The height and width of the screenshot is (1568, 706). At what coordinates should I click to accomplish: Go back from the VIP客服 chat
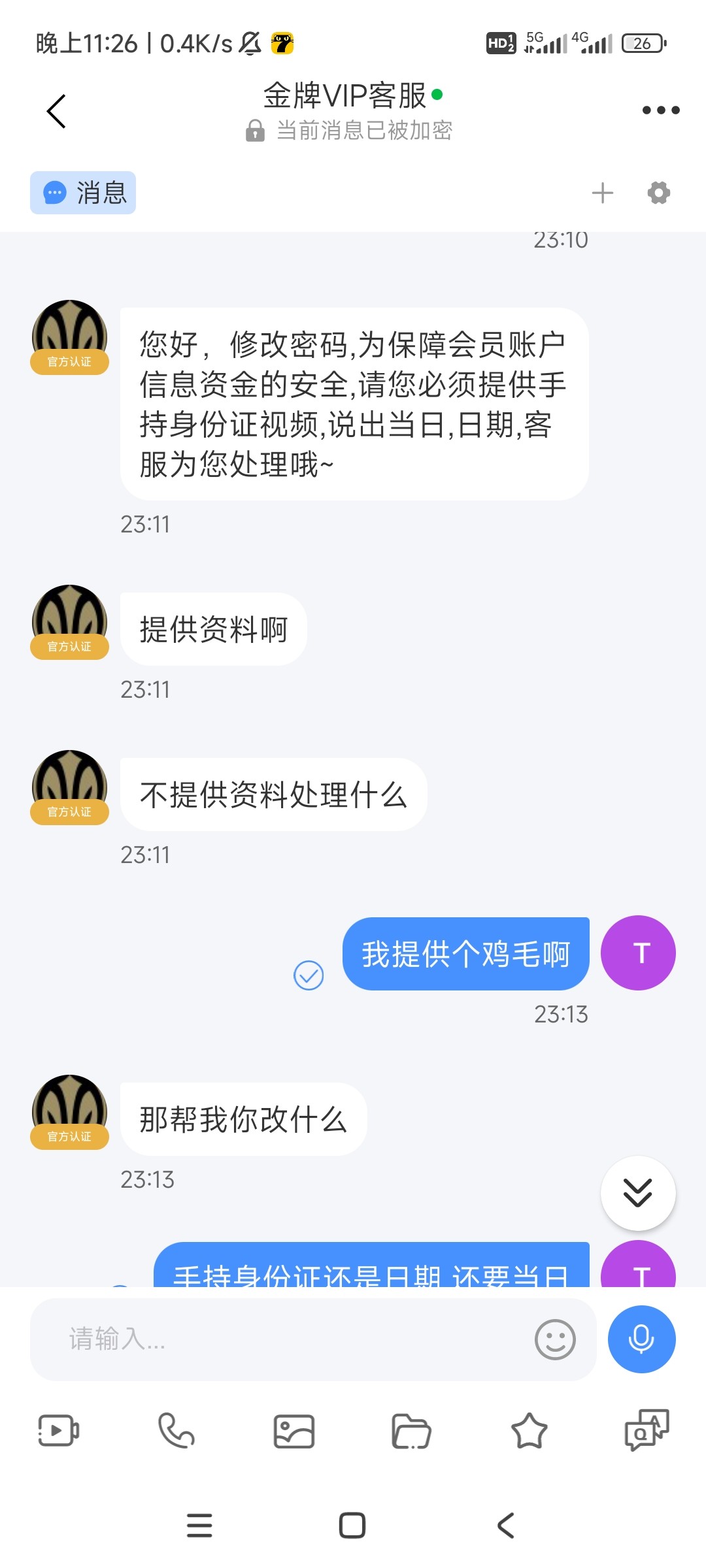point(57,111)
